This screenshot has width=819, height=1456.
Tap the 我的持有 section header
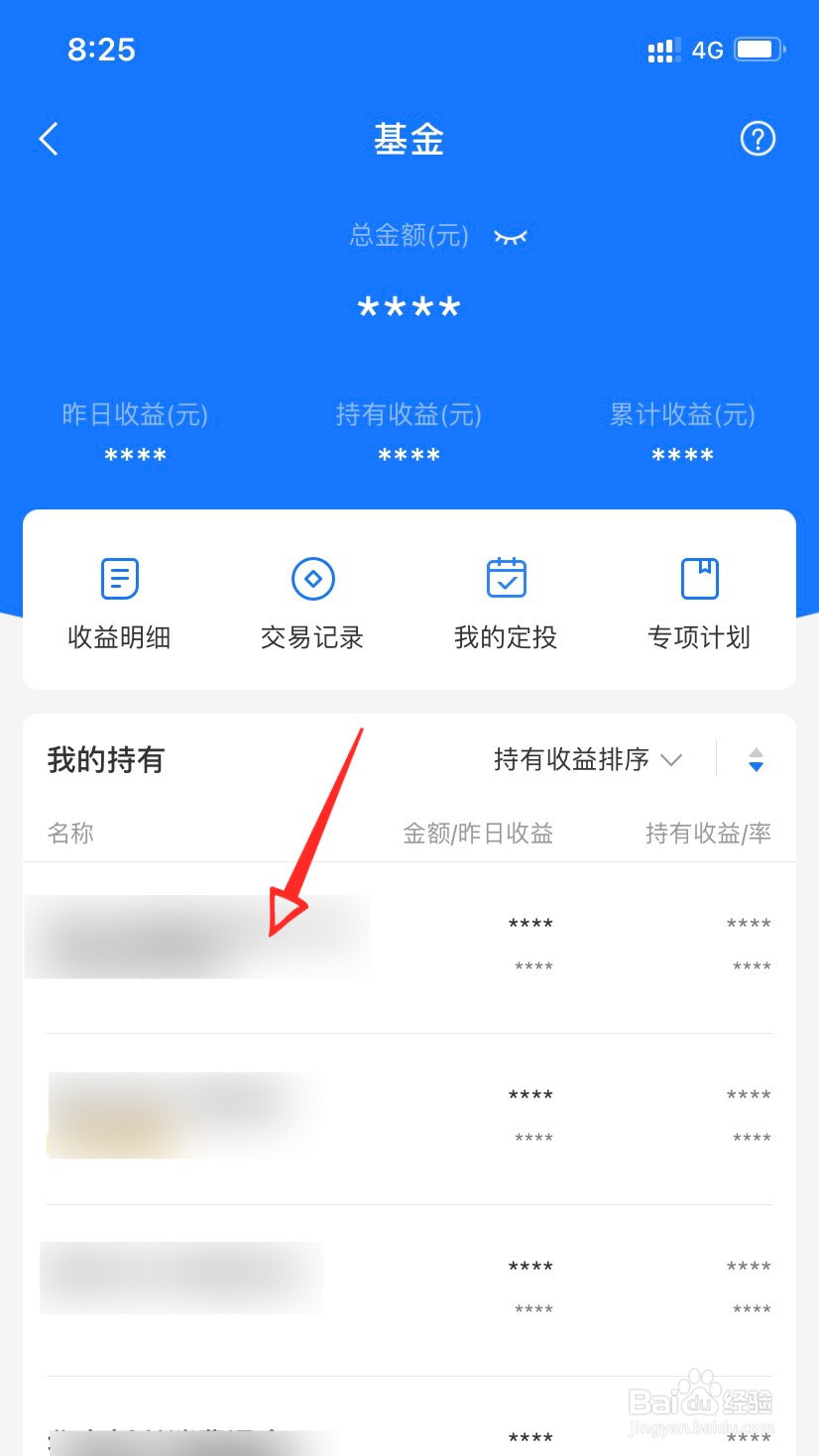(x=105, y=759)
